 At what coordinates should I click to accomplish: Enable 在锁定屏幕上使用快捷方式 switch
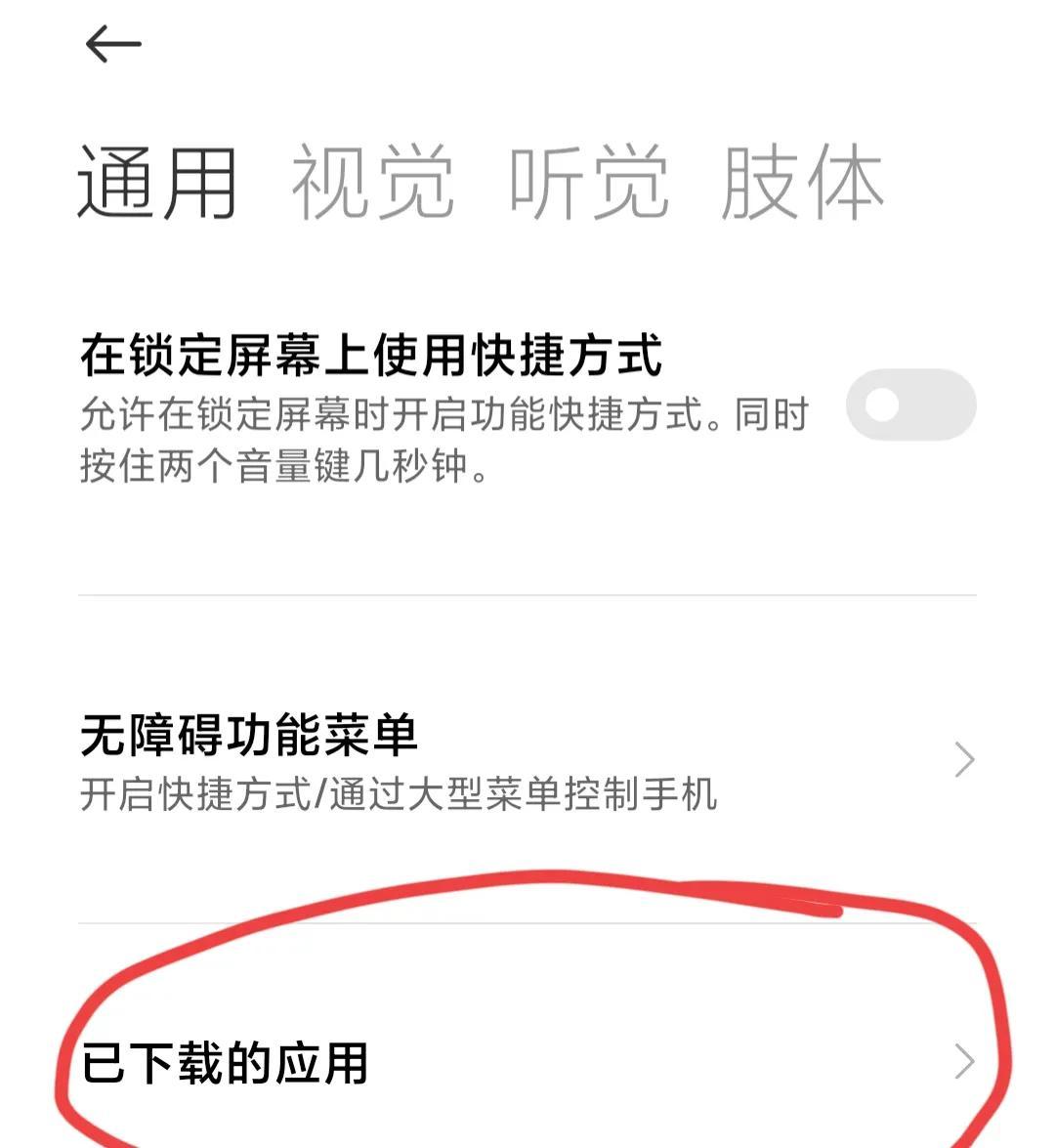910,404
